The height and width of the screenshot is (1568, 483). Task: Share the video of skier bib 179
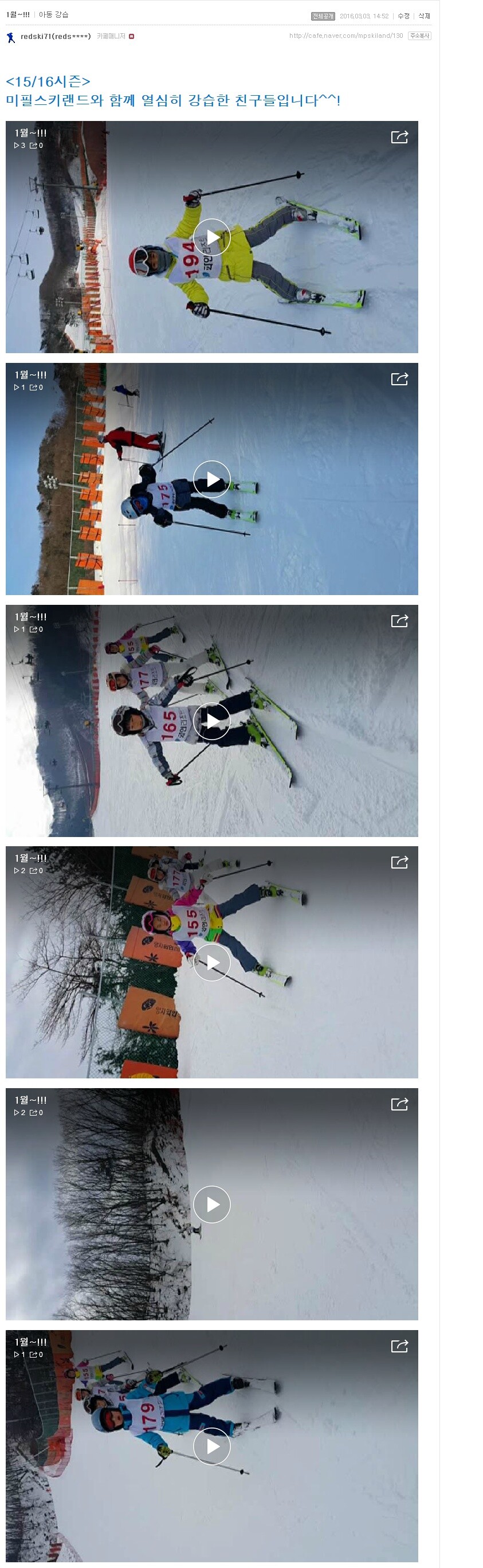click(x=399, y=1345)
